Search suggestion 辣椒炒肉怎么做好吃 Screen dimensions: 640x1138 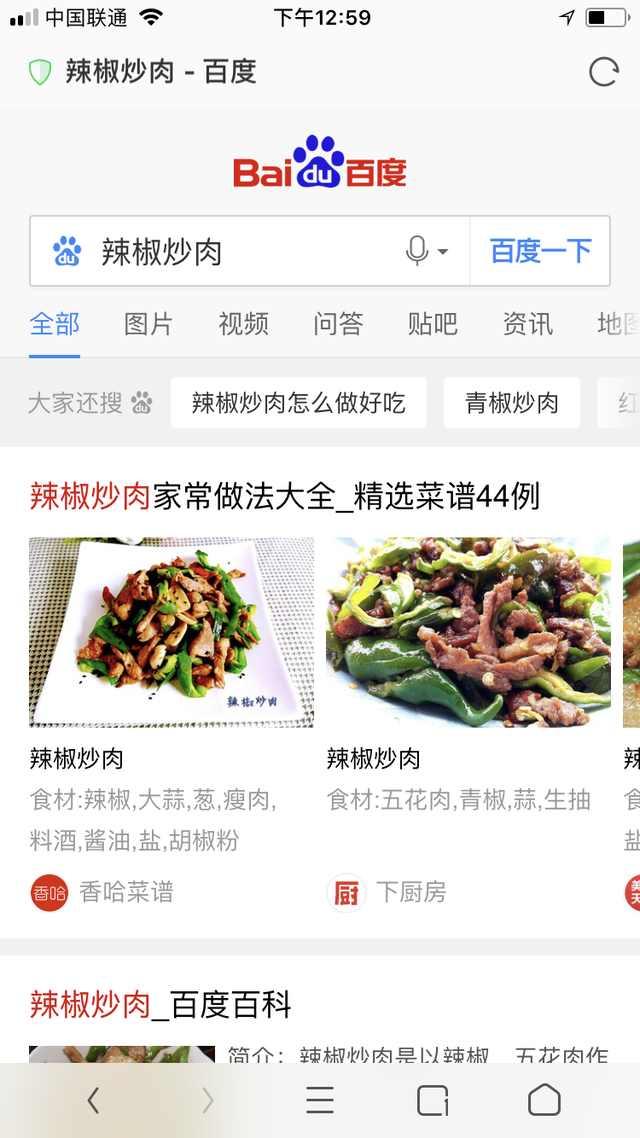298,403
